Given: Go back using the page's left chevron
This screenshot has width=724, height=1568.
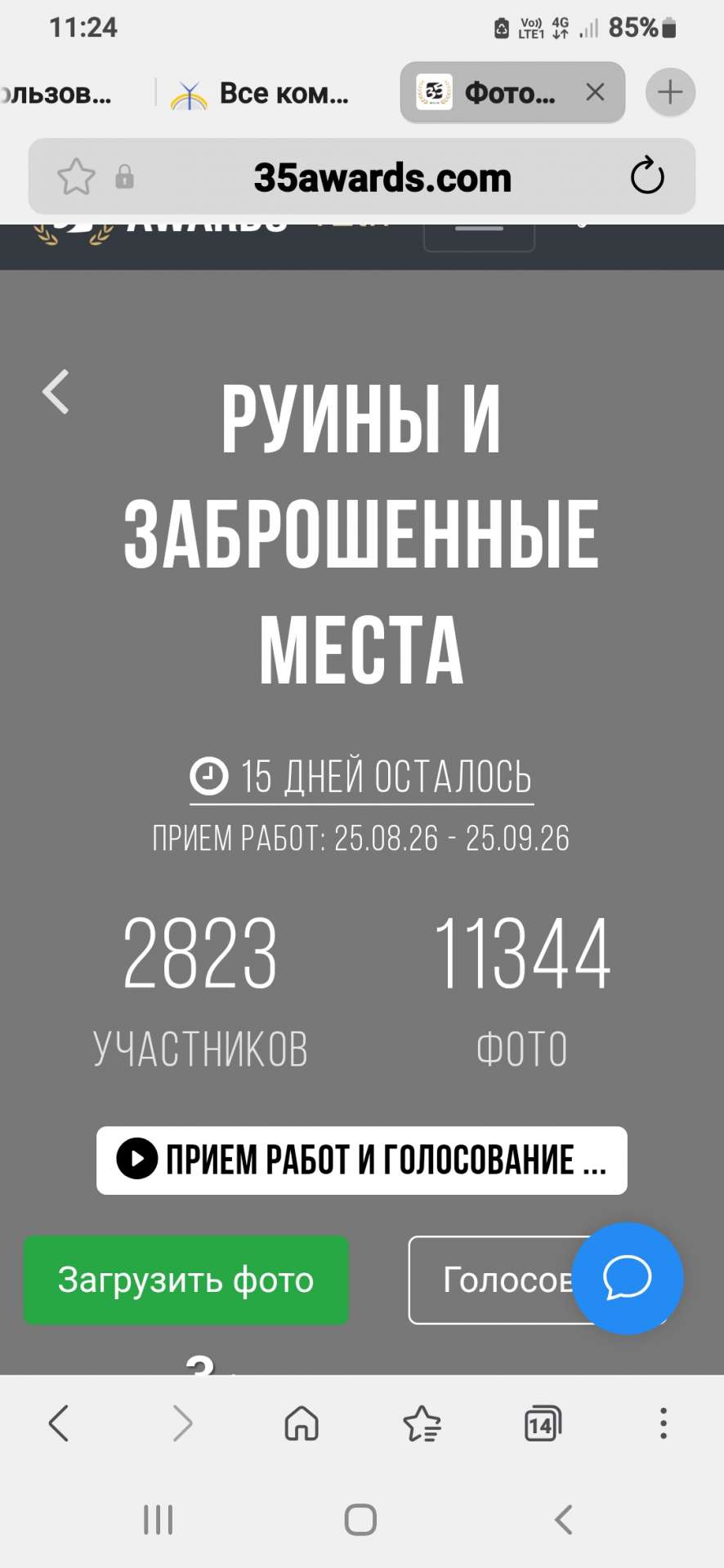Looking at the screenshot, I should 56,392.
